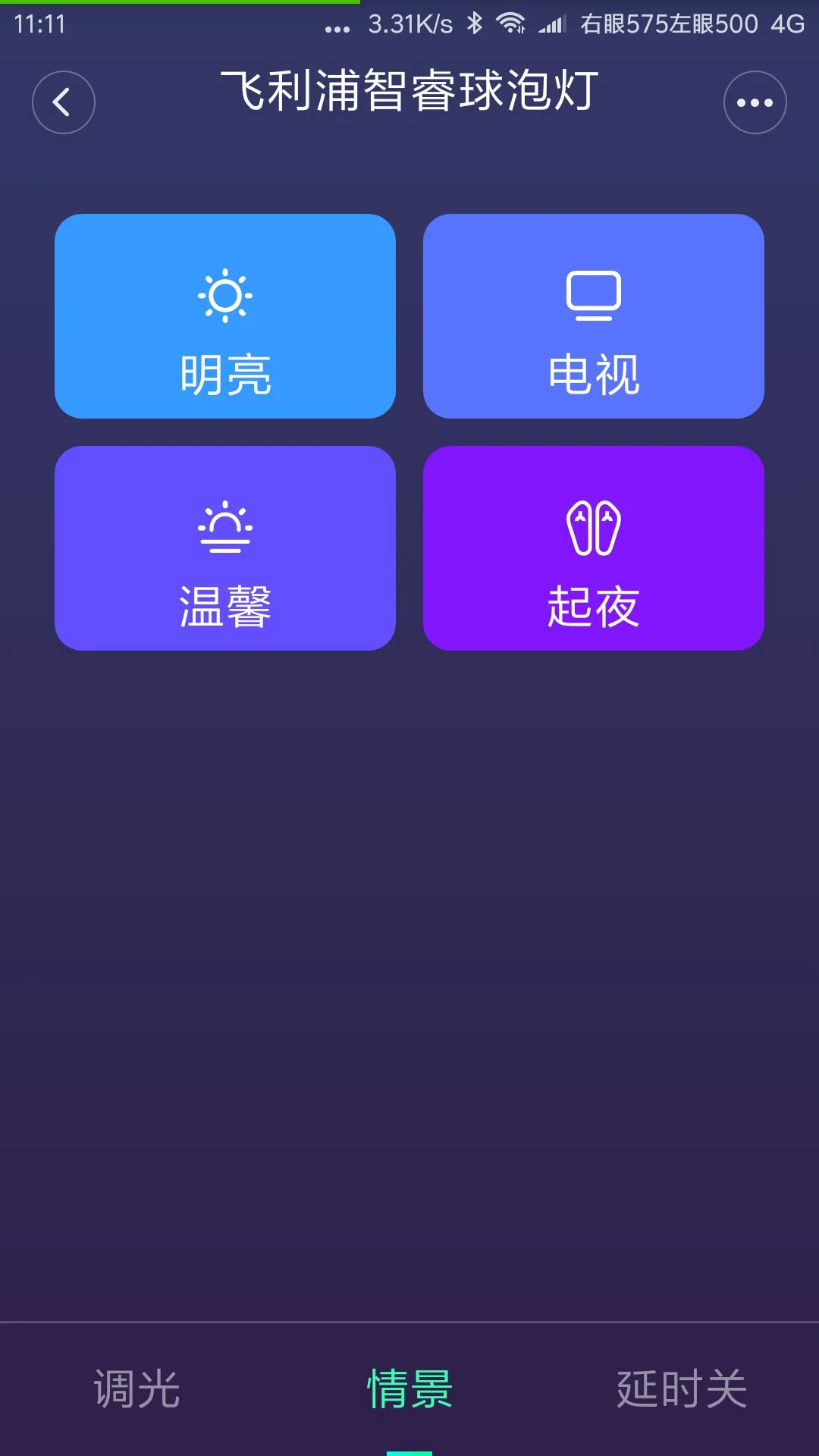
Task: Switch to the 调光 dimming tab
Action: point(137,1389)
